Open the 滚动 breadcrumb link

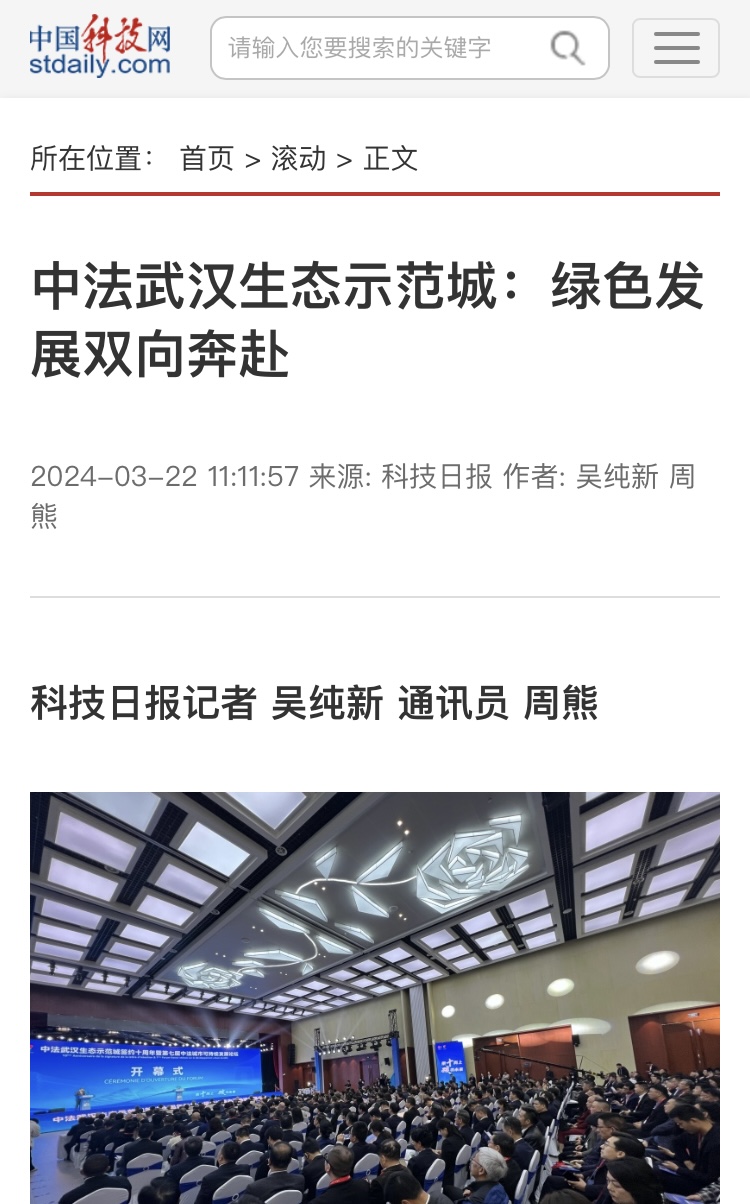coord(299,158)
